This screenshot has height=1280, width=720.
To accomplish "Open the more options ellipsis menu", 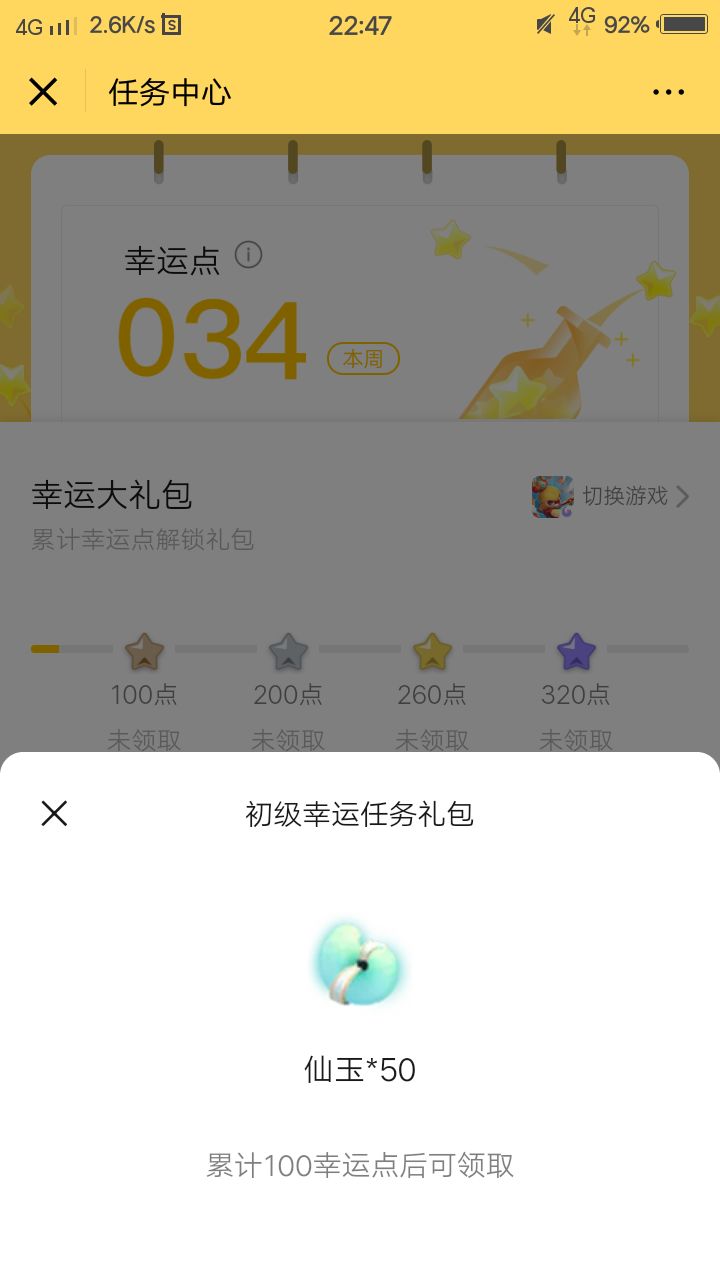I will tap(667, 91).
